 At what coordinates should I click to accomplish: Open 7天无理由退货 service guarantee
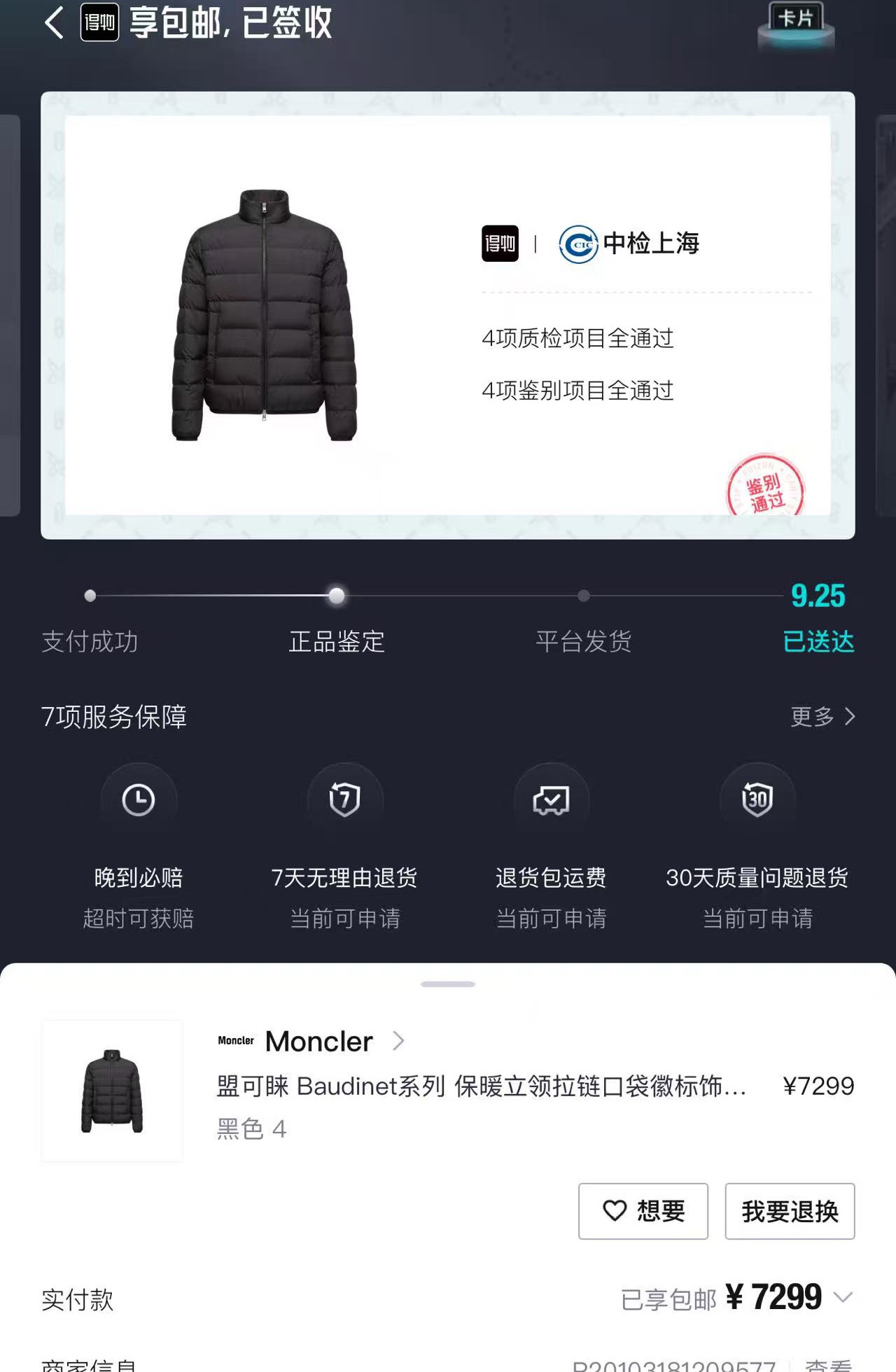(344, 847)
